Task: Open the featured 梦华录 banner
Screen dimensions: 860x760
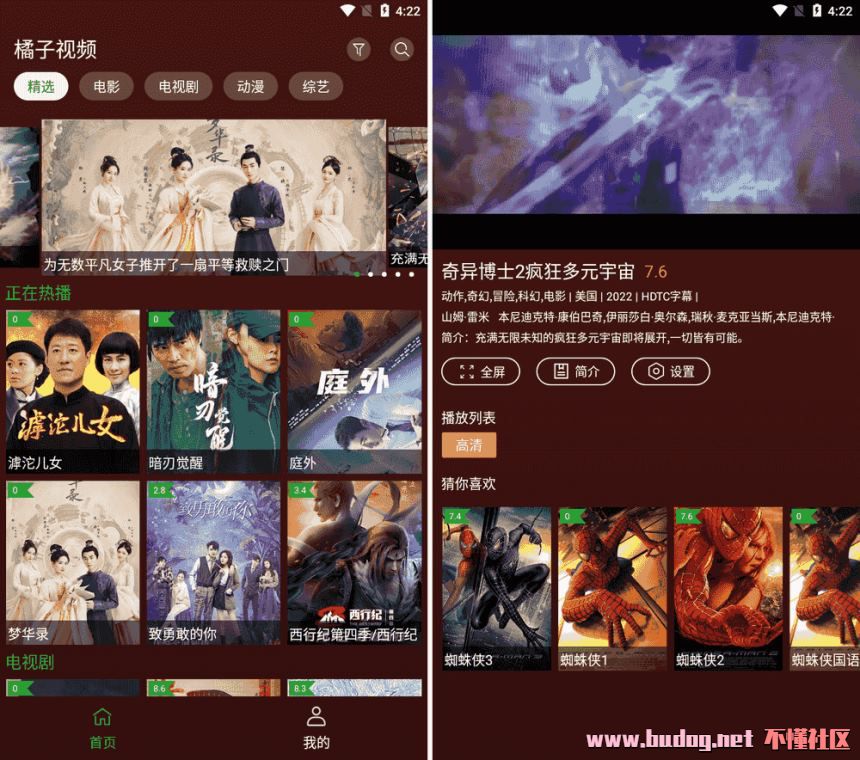Action: tap(213, 197)
